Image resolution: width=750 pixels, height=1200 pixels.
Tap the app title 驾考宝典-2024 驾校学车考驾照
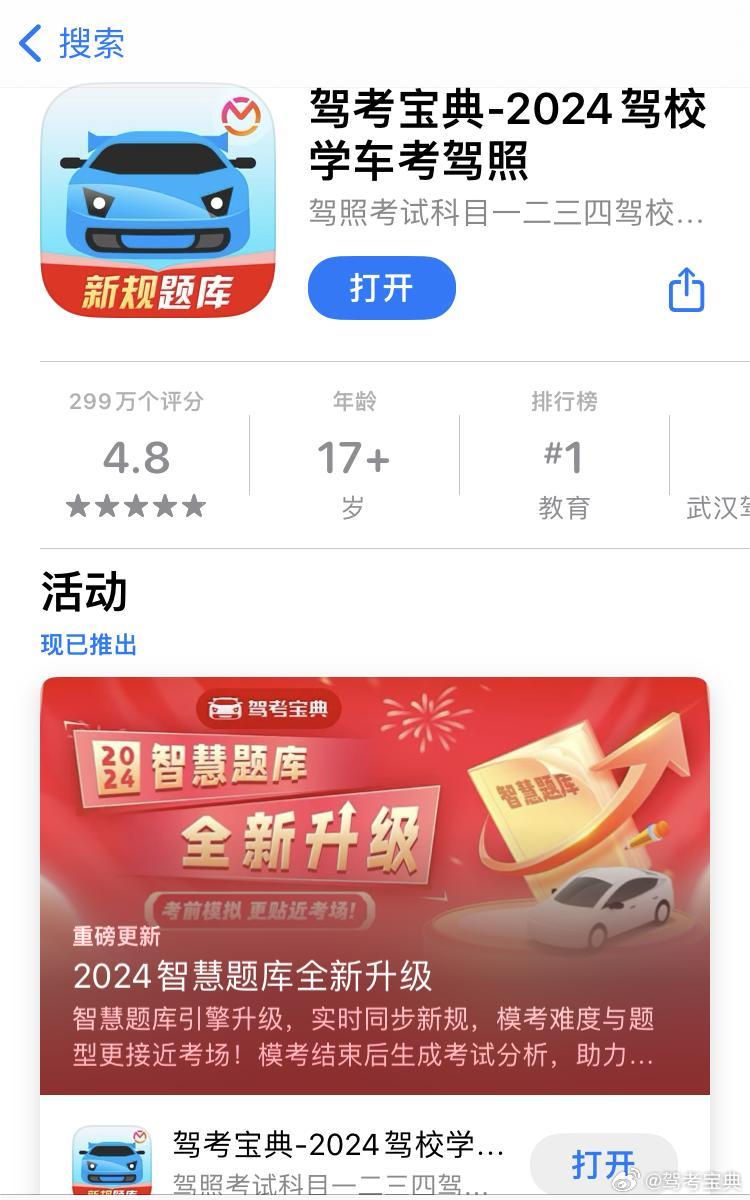click(500, 137)
